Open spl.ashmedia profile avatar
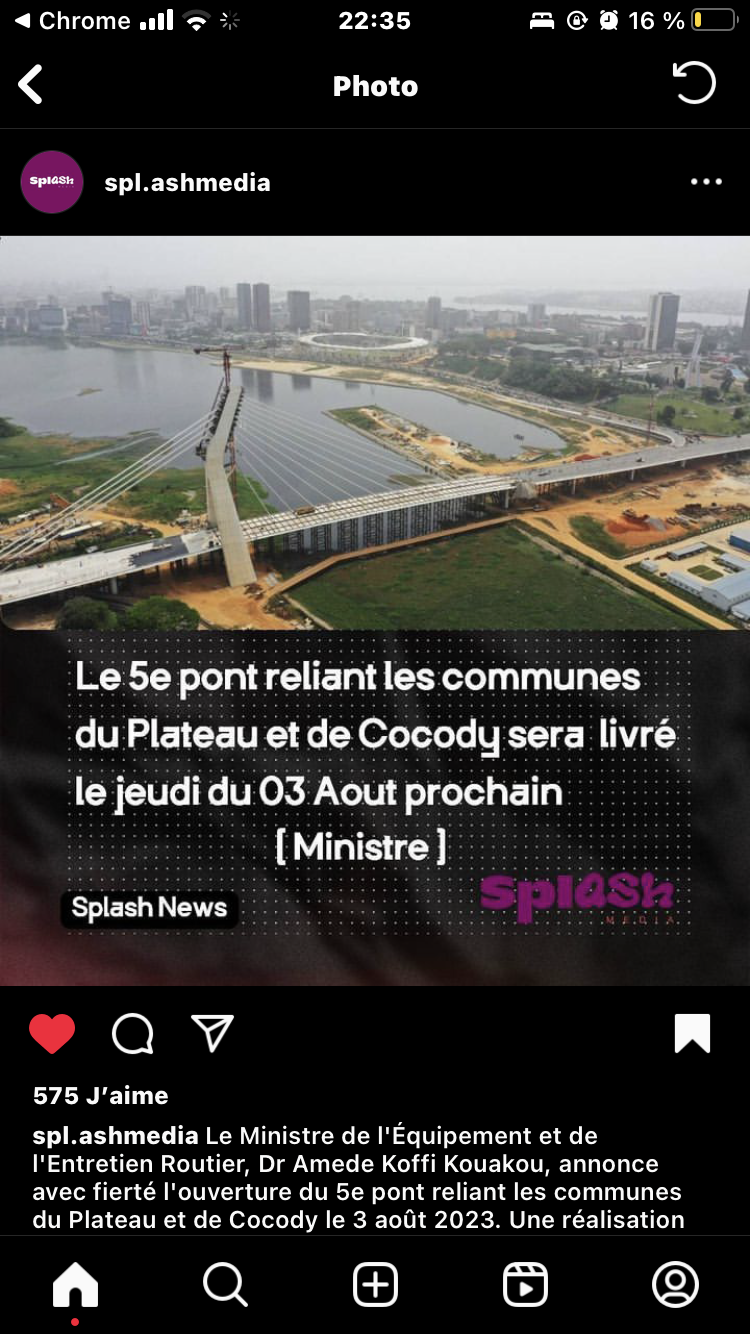This screenshot has height=1334, width=750. click(x=52, y=182)
